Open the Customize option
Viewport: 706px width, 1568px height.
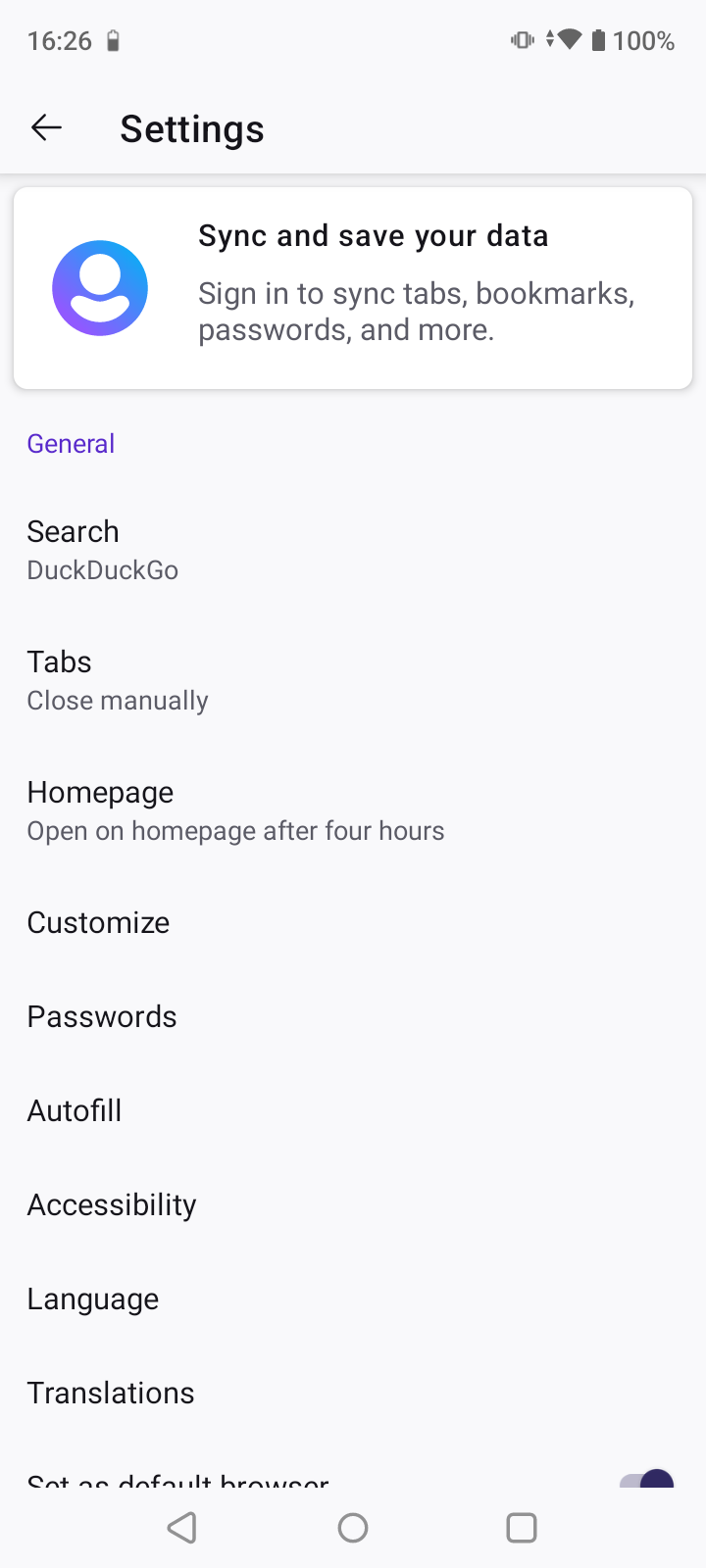(353, 922)
